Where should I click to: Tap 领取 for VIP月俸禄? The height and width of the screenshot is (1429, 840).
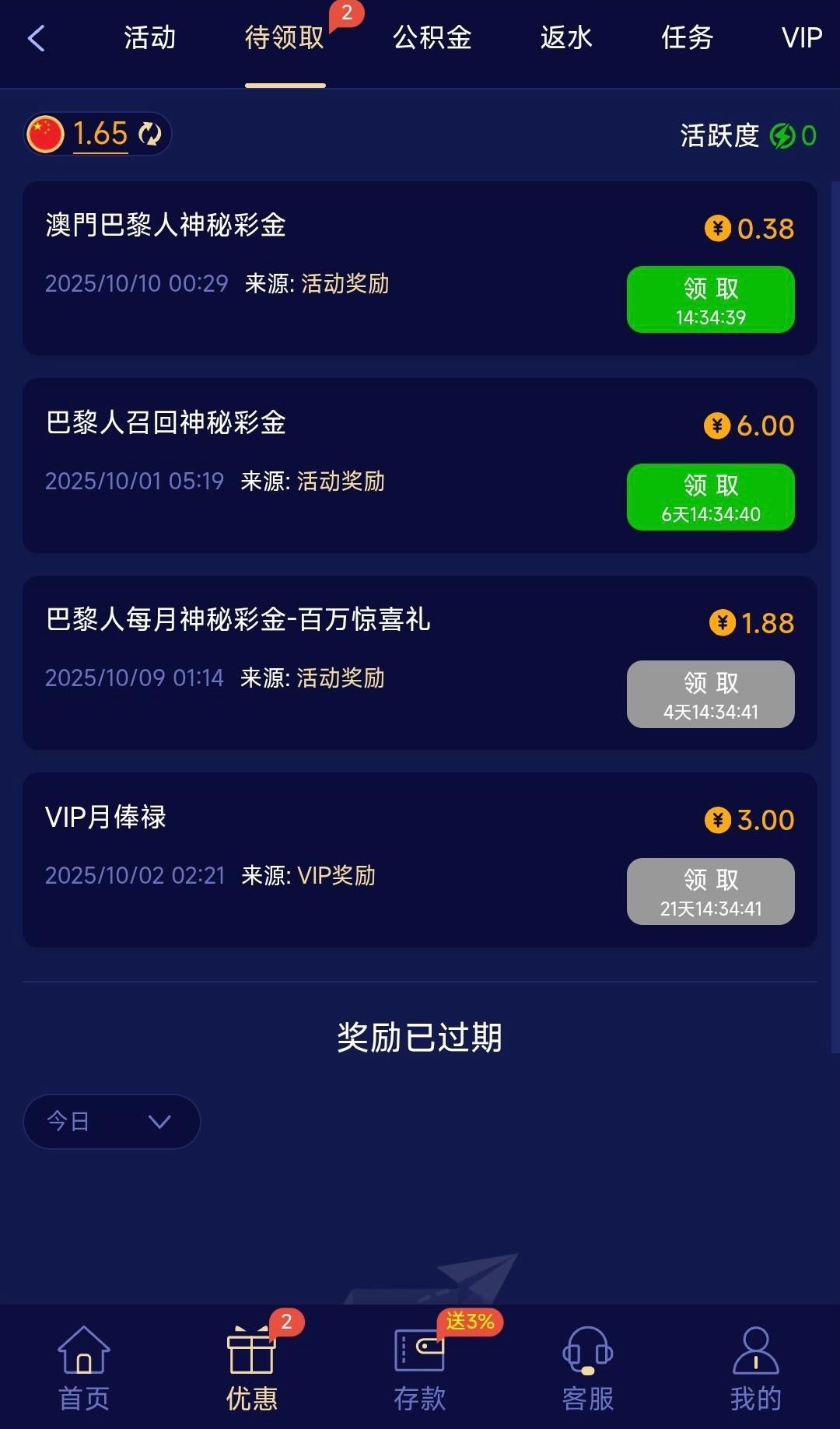[710, 891]
